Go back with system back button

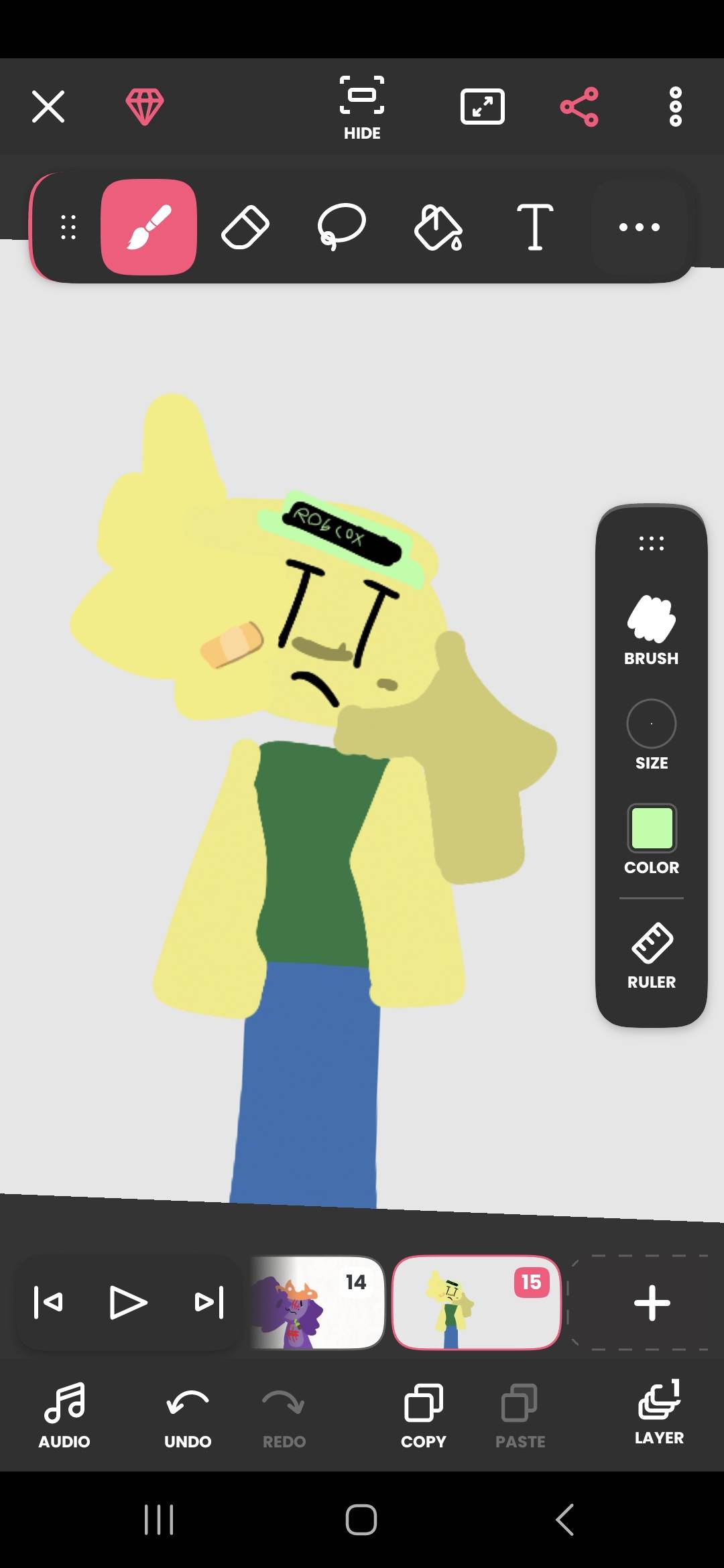coord(565,1519)
